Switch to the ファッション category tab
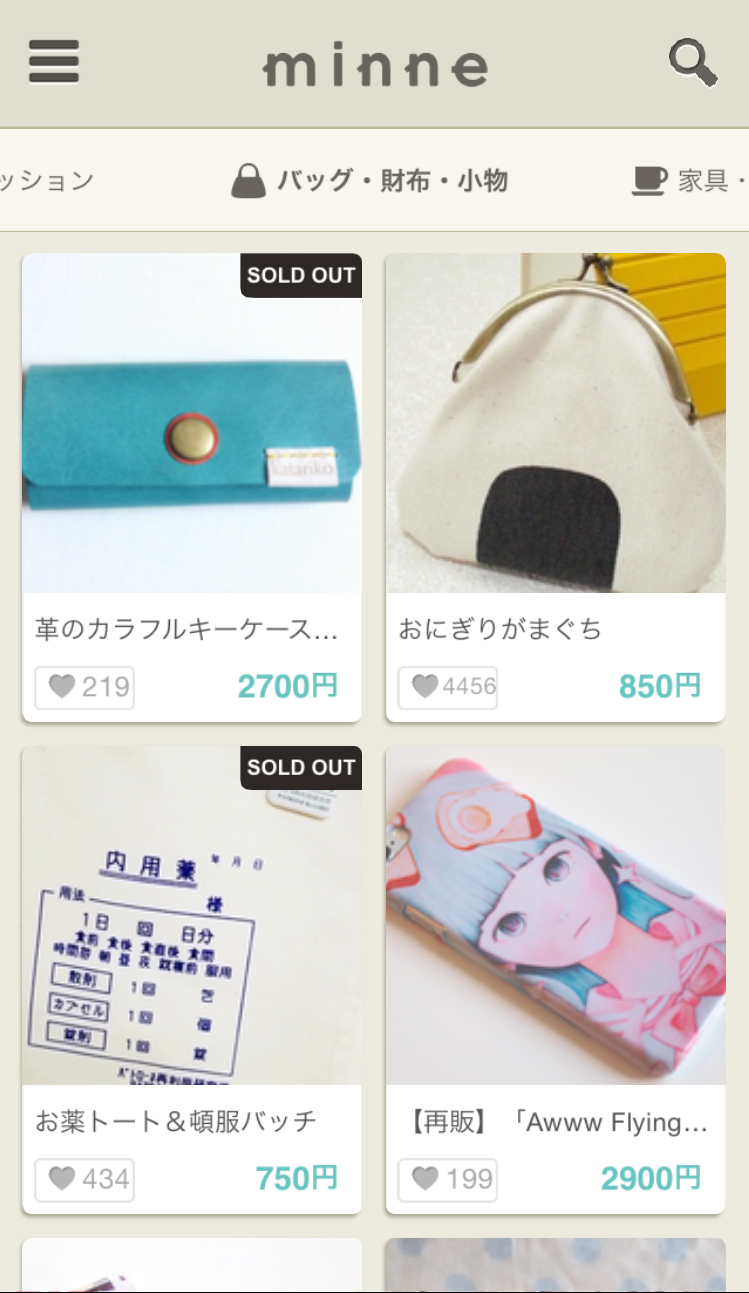 tap(45, 181)
